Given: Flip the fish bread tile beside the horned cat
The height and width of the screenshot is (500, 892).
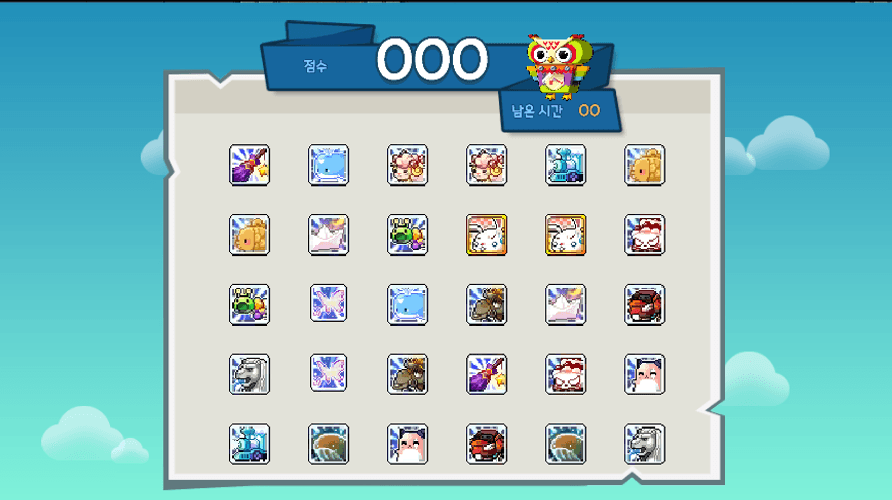Looking at the screenshot, I should pos(249,234).
